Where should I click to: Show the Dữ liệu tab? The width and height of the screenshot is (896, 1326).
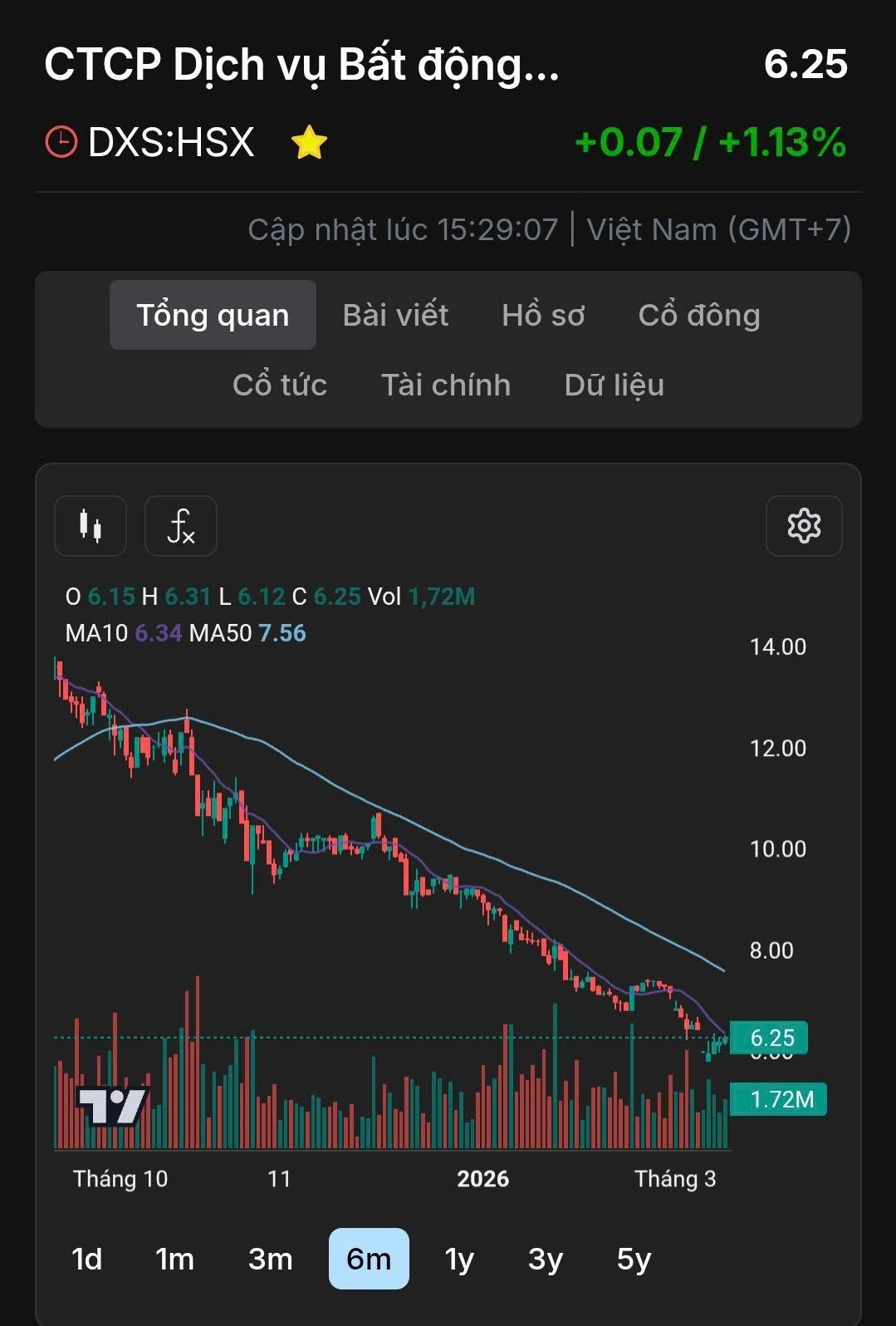[614, 386]
